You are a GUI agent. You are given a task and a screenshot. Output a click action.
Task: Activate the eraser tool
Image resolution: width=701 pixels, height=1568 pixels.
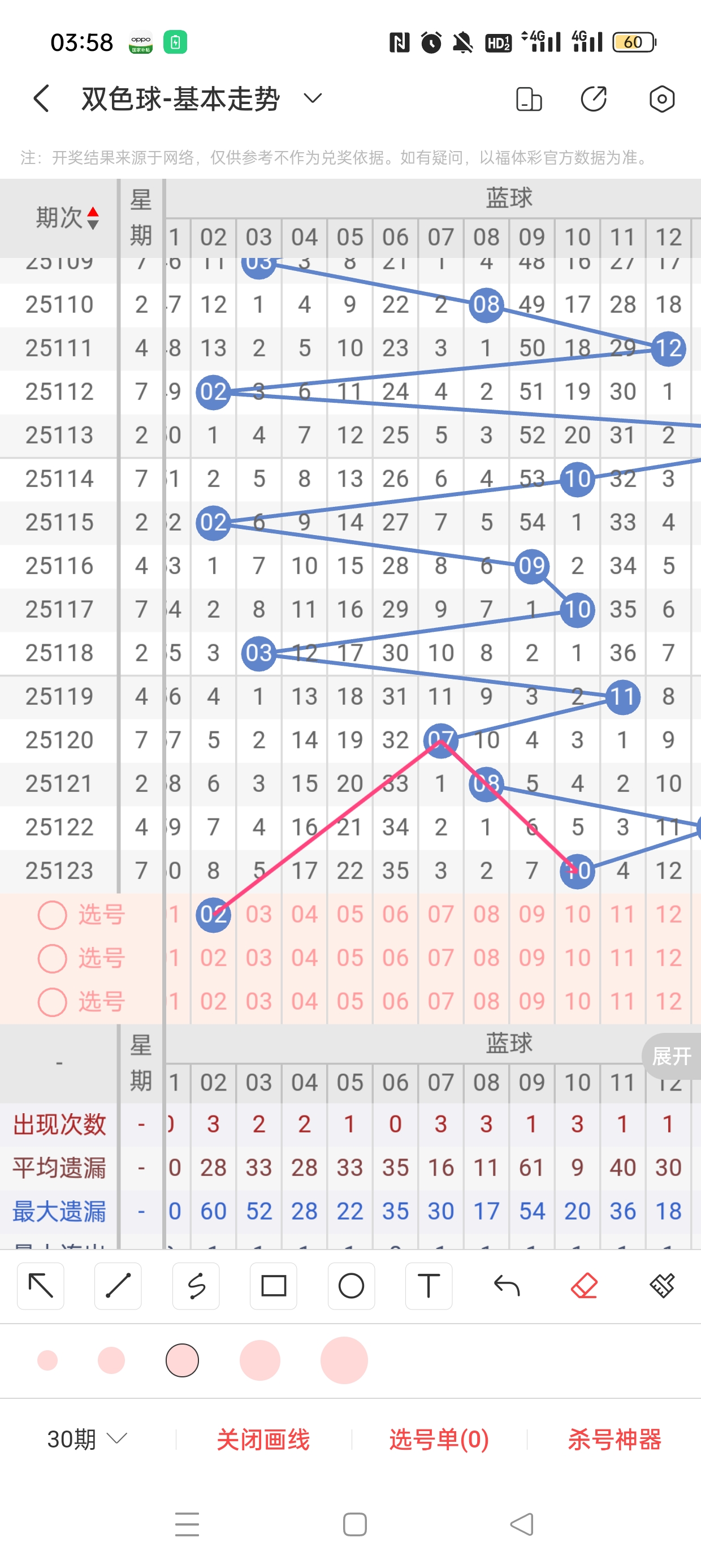[584, 1286]
